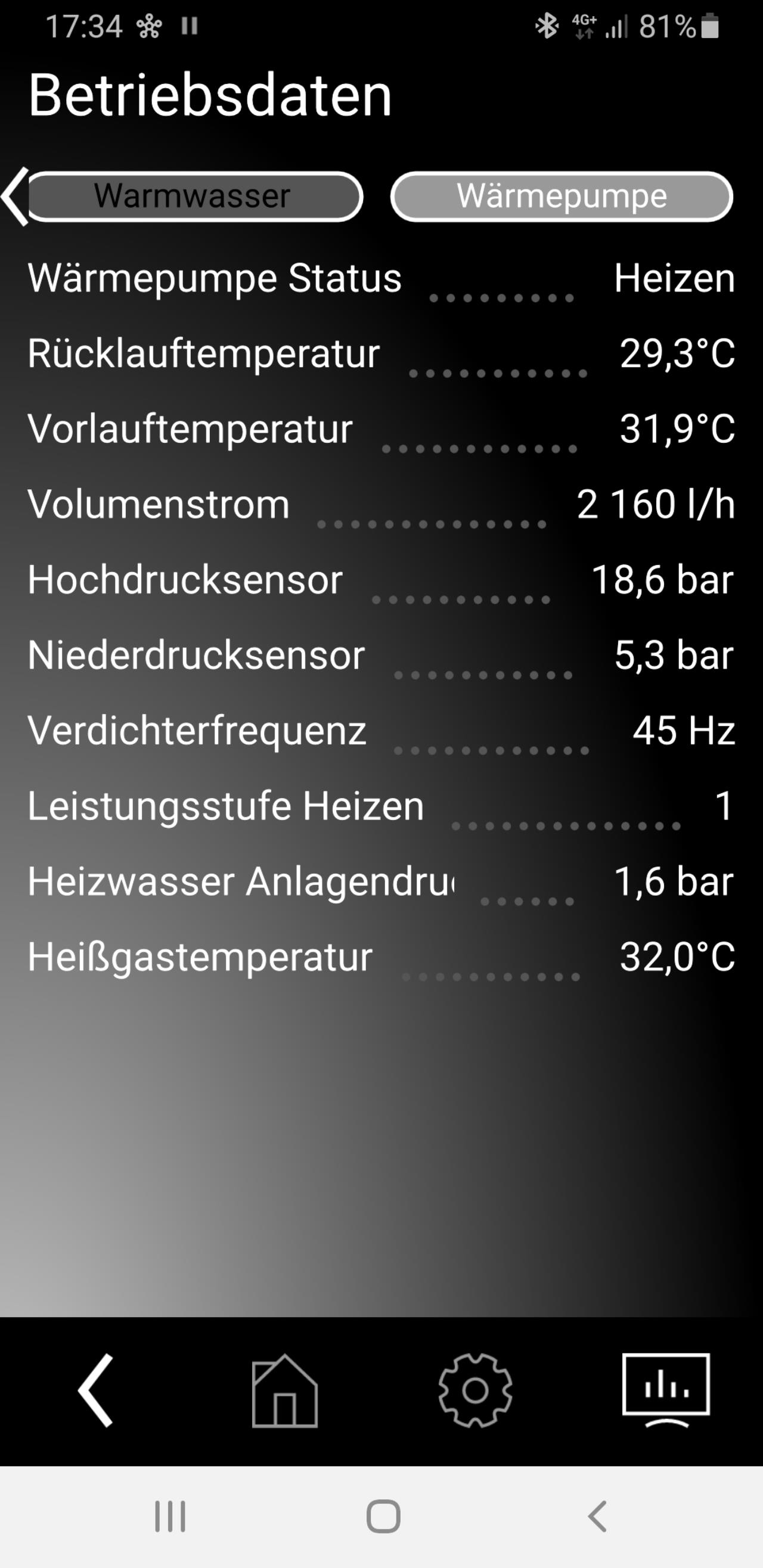Viewport: 763px width, 1568px height.
Task: Select the Wärmepumpe tab
Action: point(562,197)
